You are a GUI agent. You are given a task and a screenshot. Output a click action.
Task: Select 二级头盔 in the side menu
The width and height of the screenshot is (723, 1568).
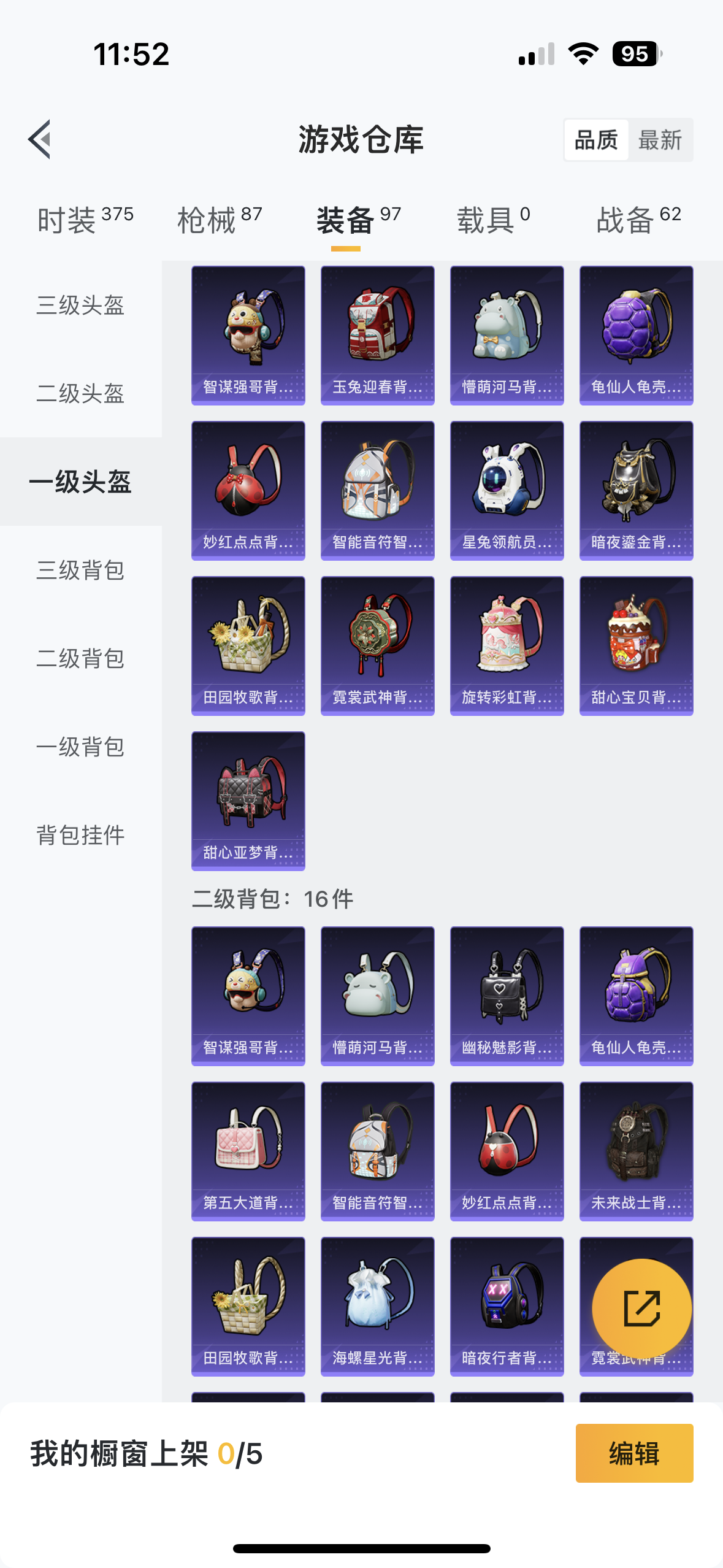(80, 393)
